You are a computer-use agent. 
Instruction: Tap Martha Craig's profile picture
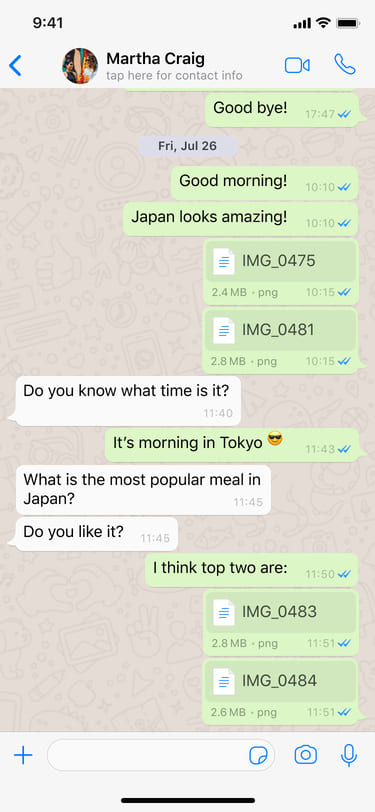[x=80, y=66]
